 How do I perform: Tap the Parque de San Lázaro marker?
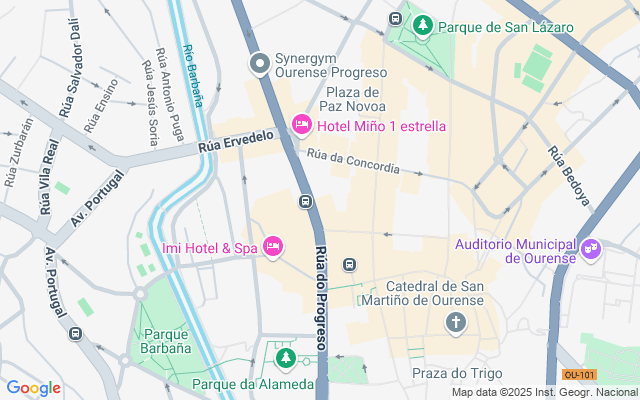click(423, 23)
